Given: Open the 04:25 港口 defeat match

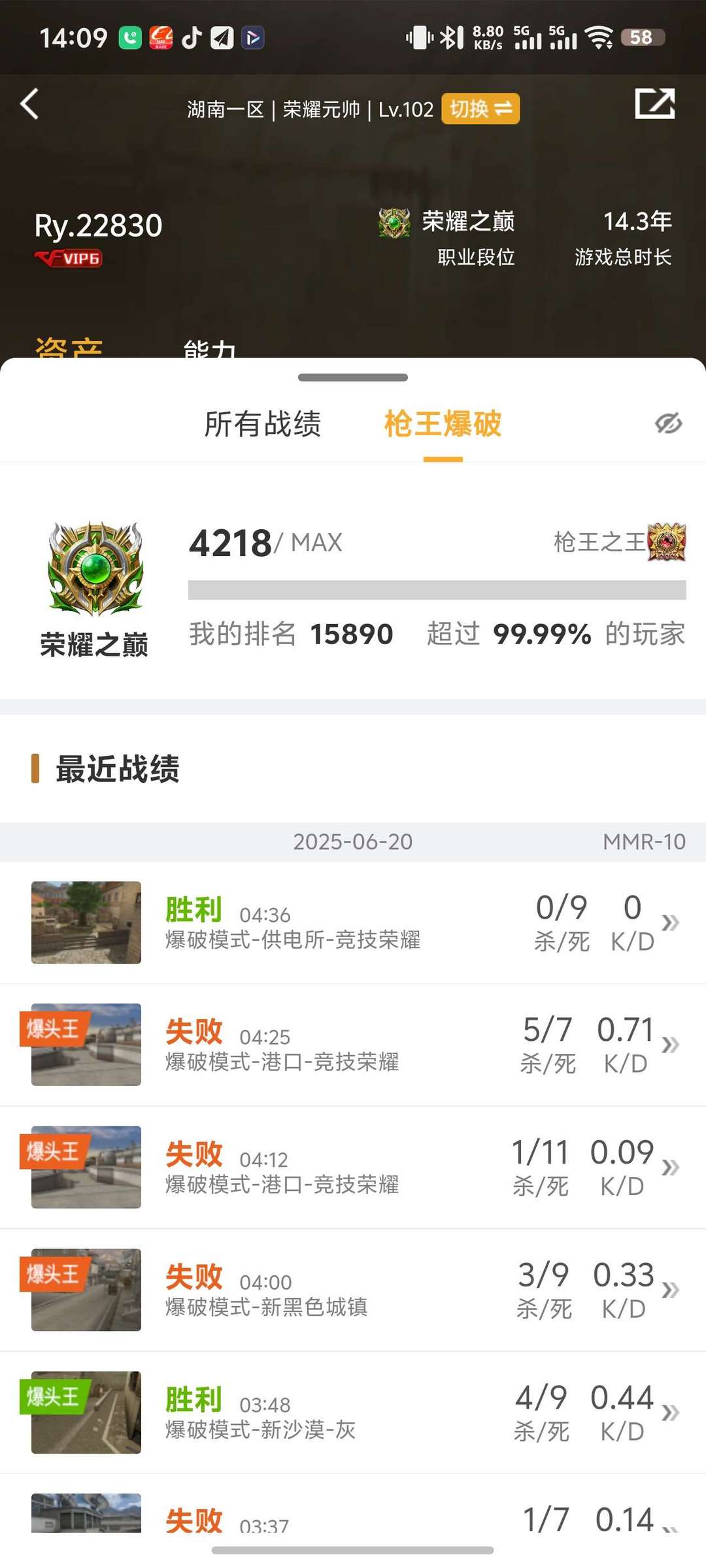Looking at the screenshot, I should 353,1045.
